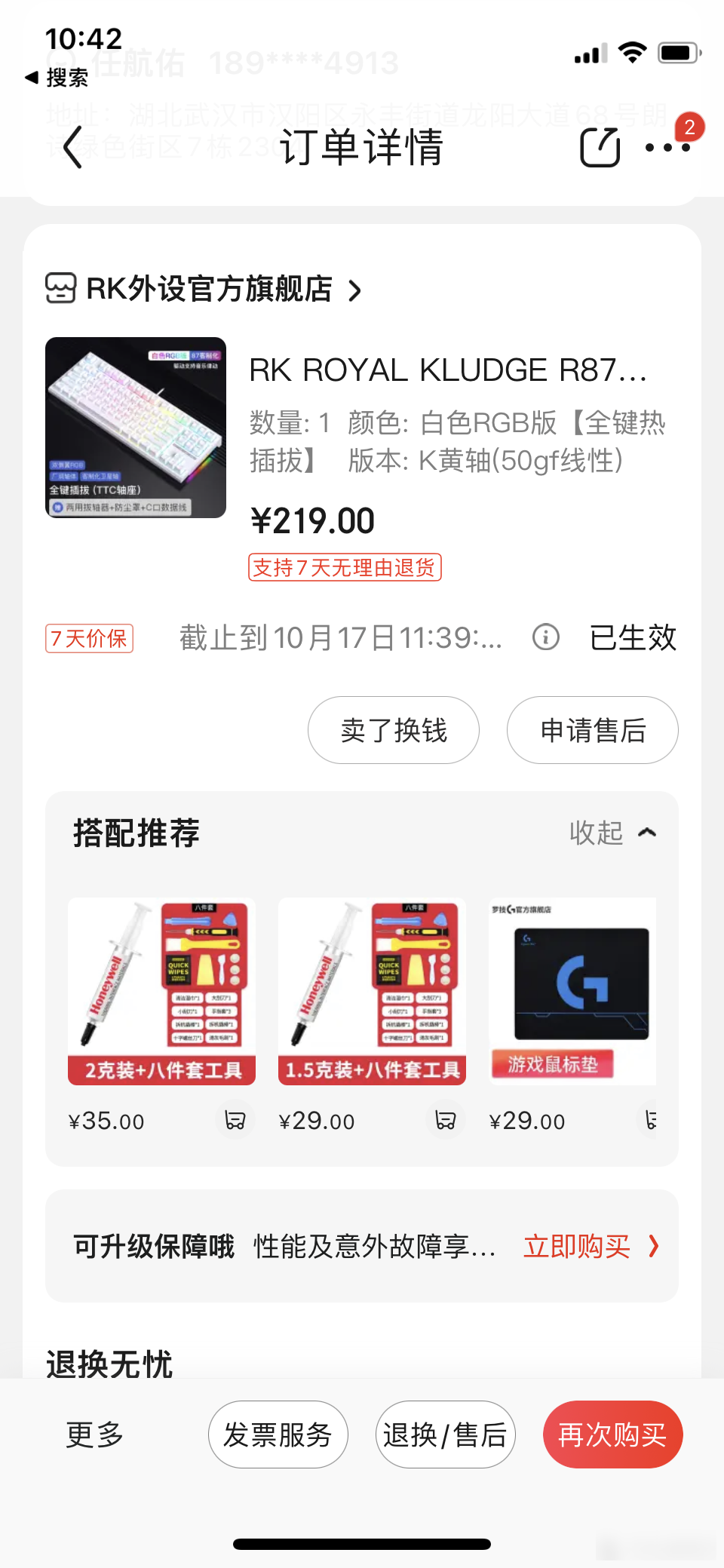
Task: Tap the 卖了换钱 button
Action: [394, 730]
